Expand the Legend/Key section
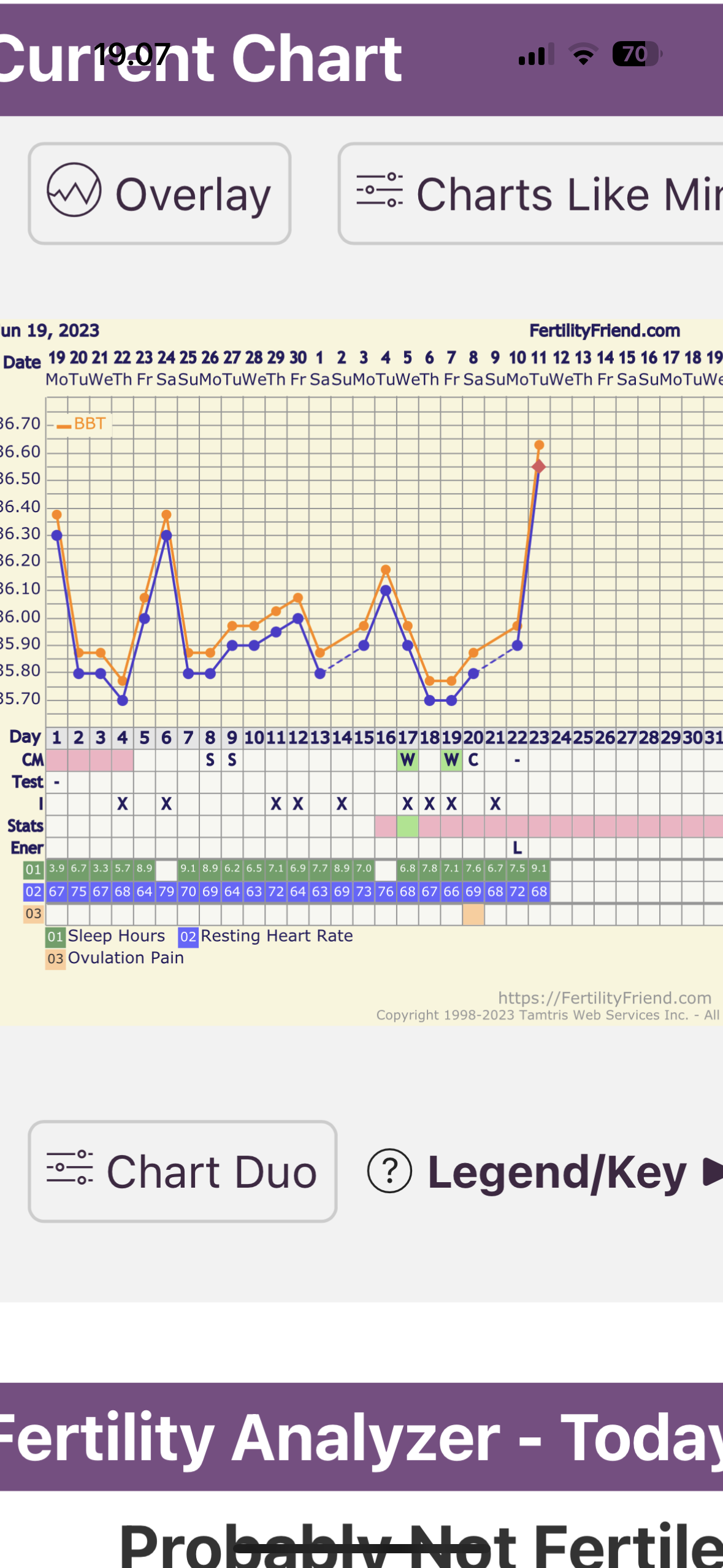The width and height of the screenshot is (723, 1568). coord(545,1171)
